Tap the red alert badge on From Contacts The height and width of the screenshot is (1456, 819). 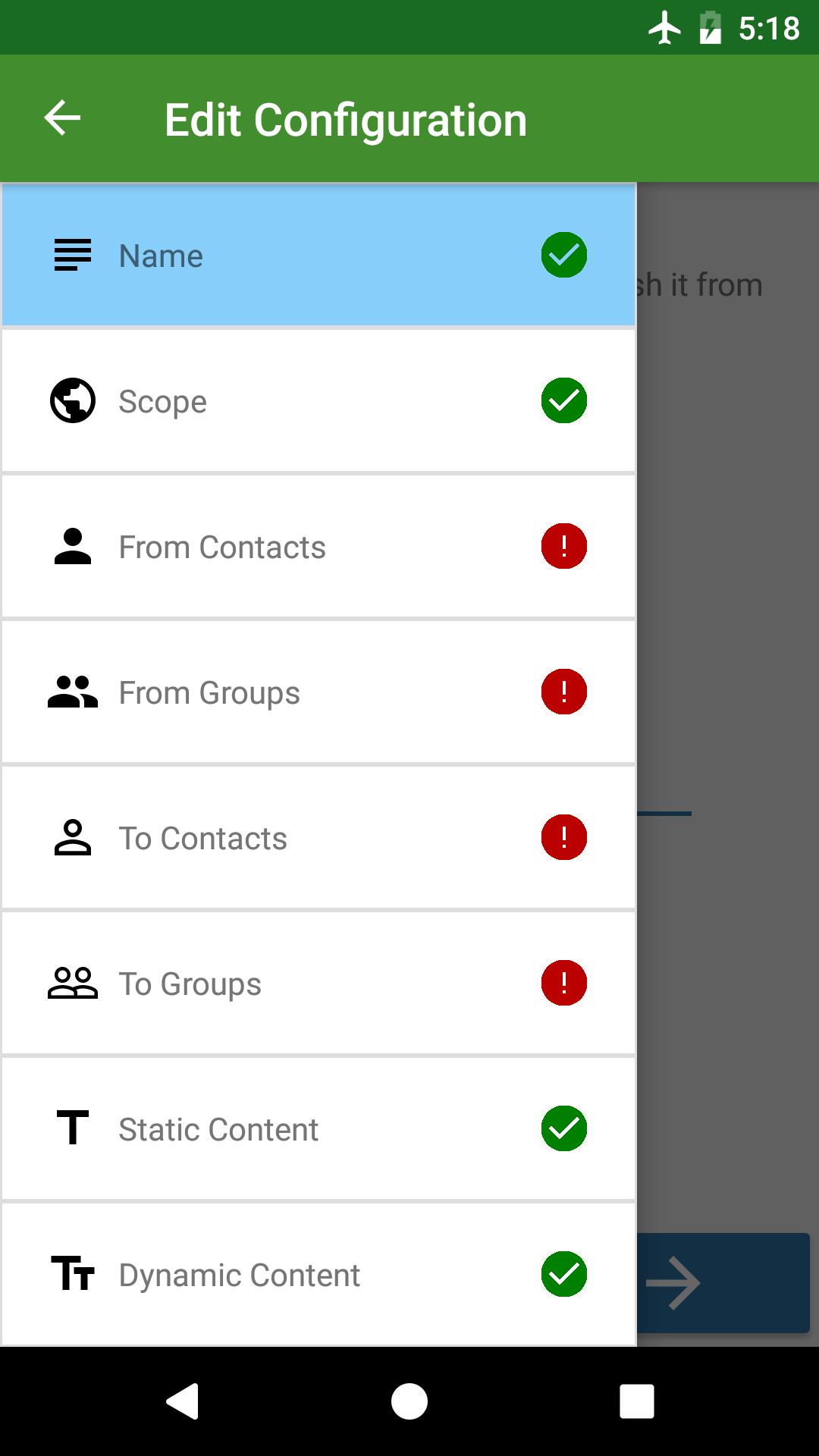tap(563, 546)
